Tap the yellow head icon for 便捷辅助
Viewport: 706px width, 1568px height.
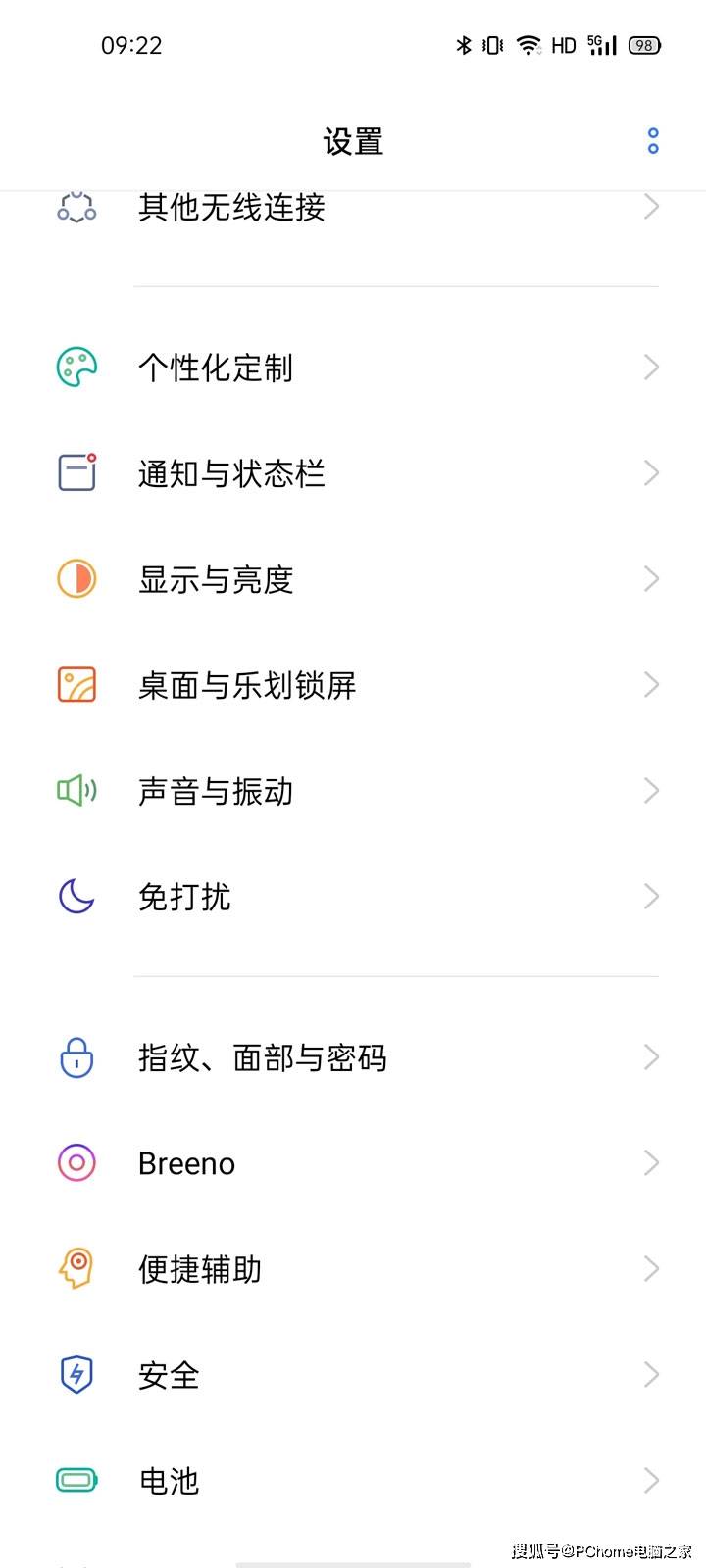(76, 1268)
